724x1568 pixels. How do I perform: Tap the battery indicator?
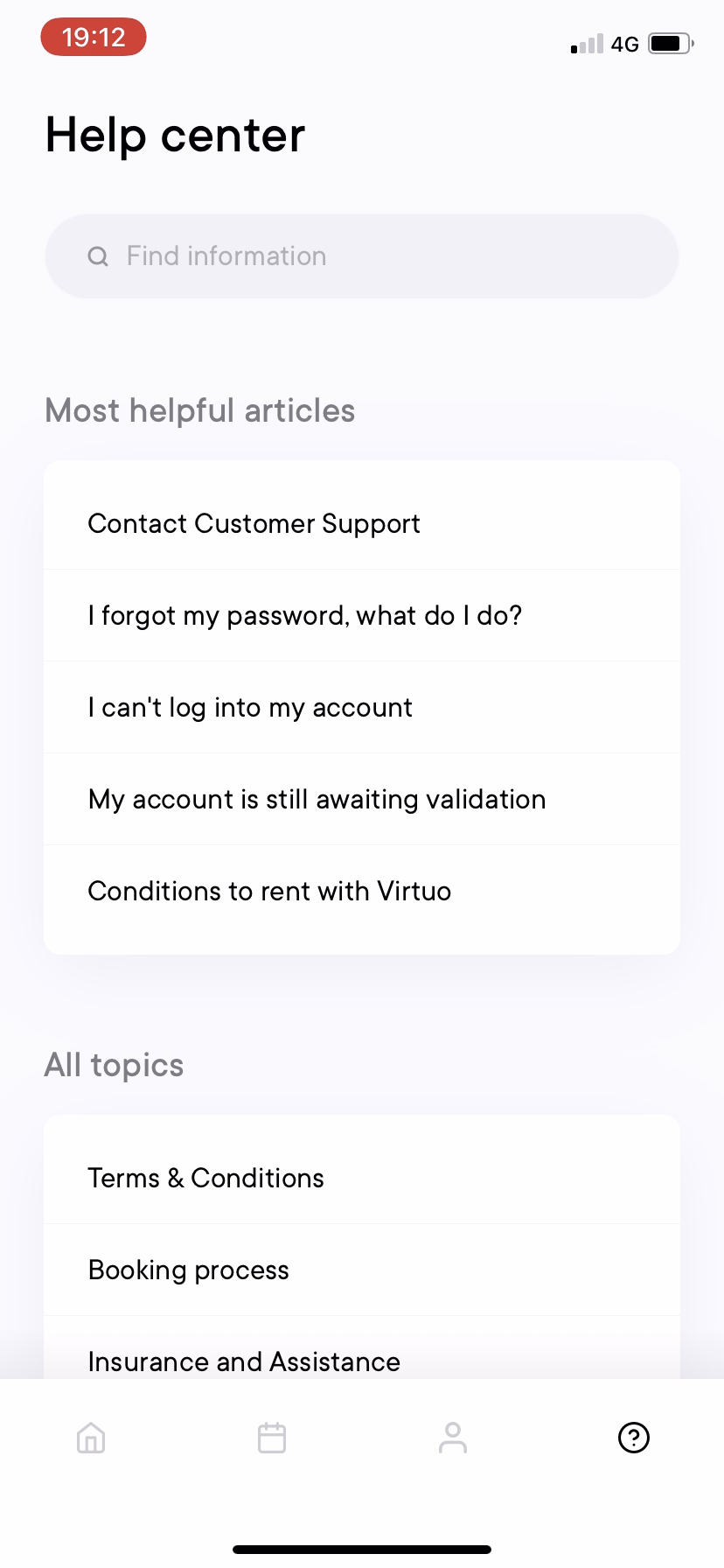[668, 42]
